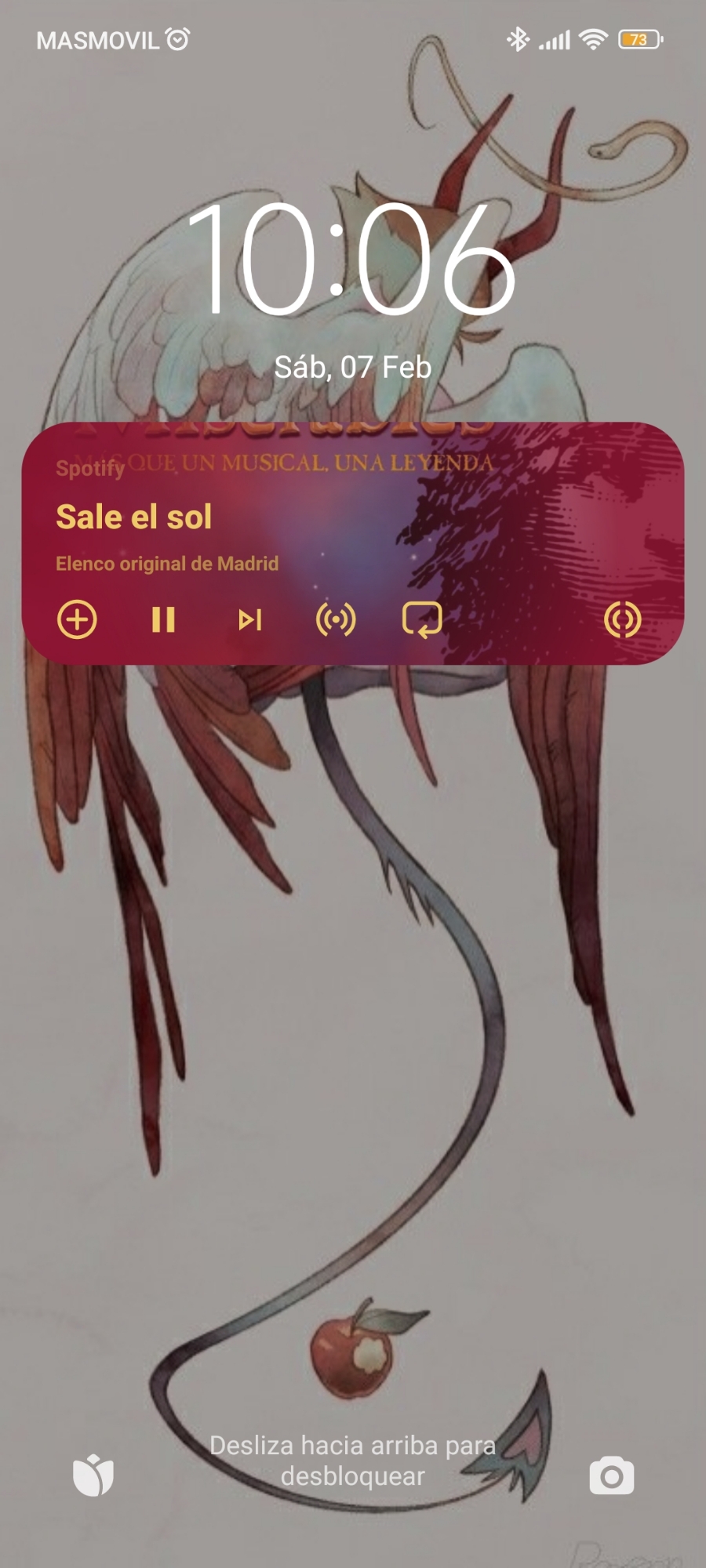
Task: Toggle repeat mode in Spotify widget
Action: click(x=422, y=620)
